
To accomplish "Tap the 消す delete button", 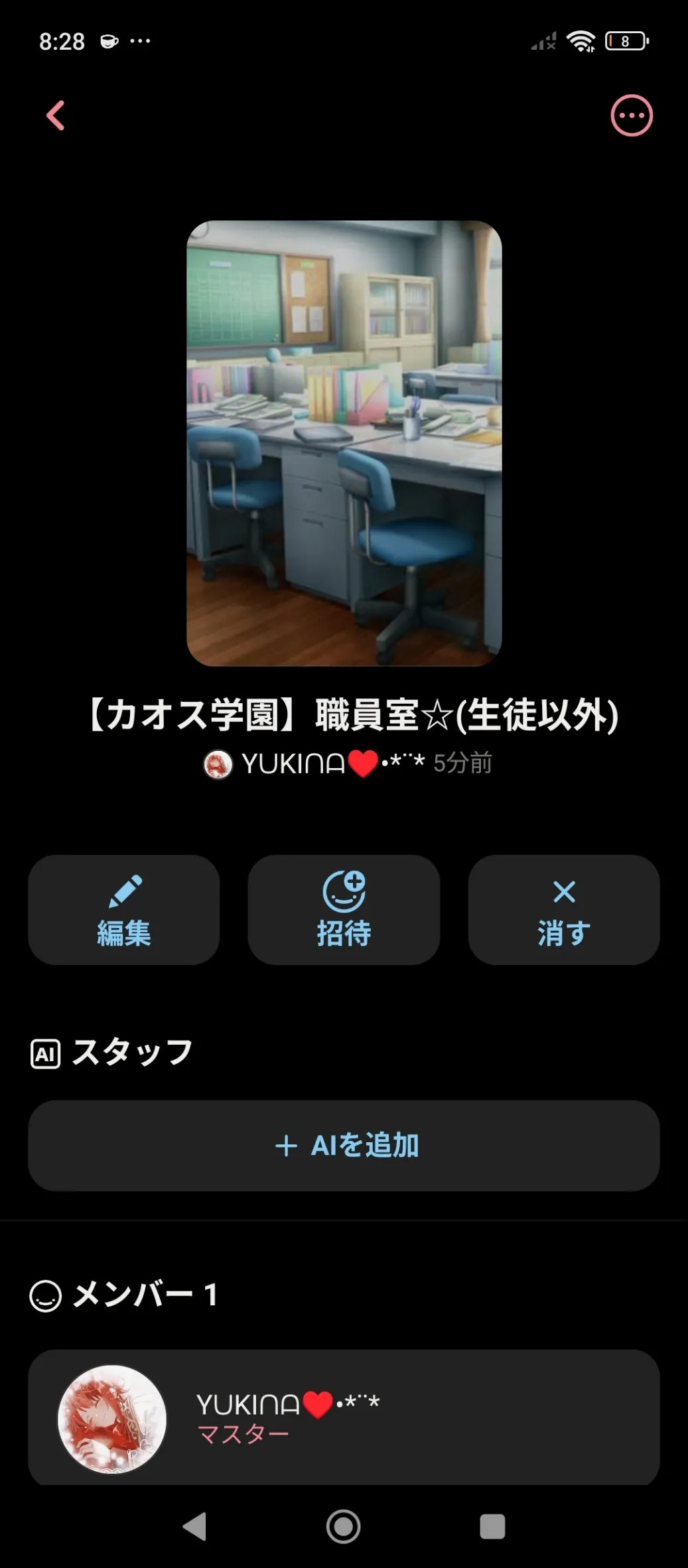I will [x=564, y=909].
